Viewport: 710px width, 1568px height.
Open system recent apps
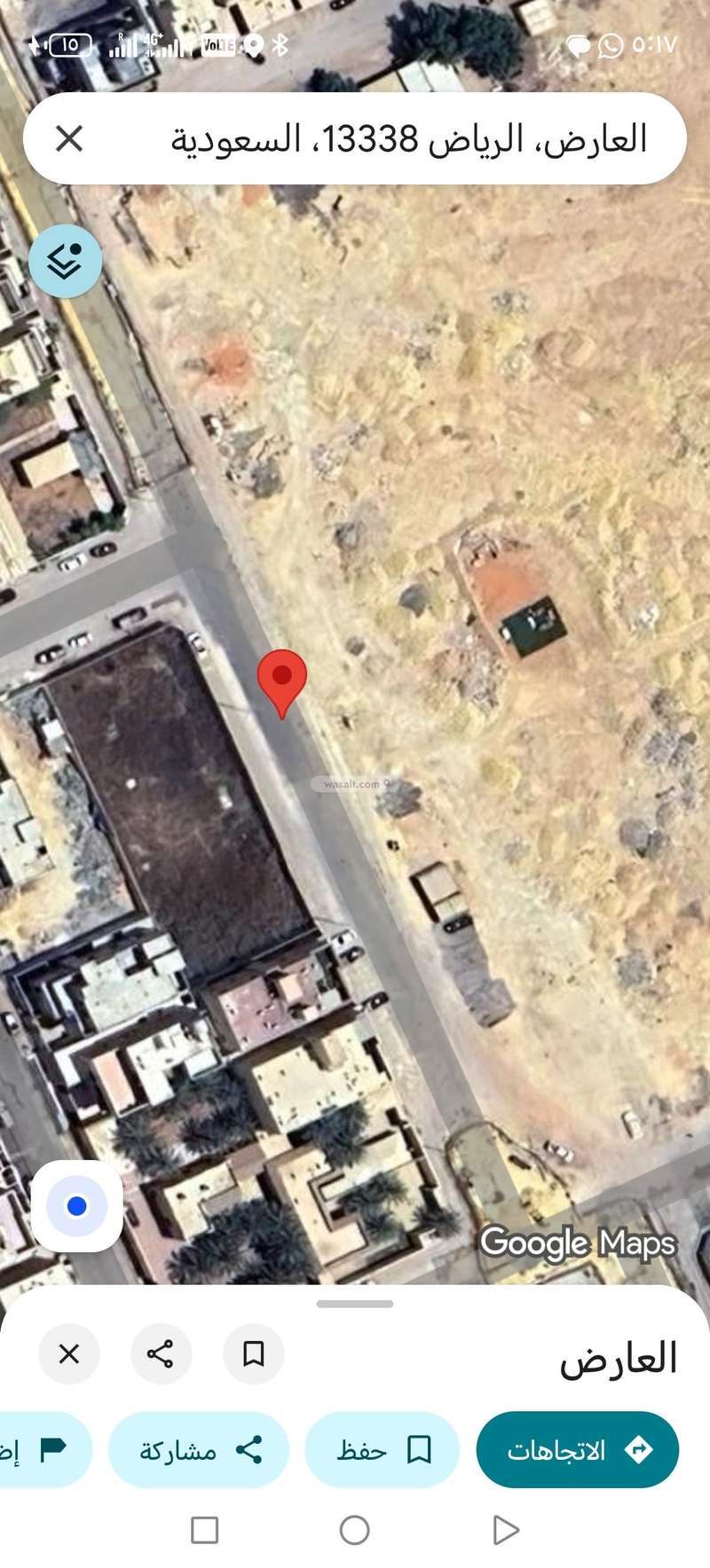(205, 1530)
